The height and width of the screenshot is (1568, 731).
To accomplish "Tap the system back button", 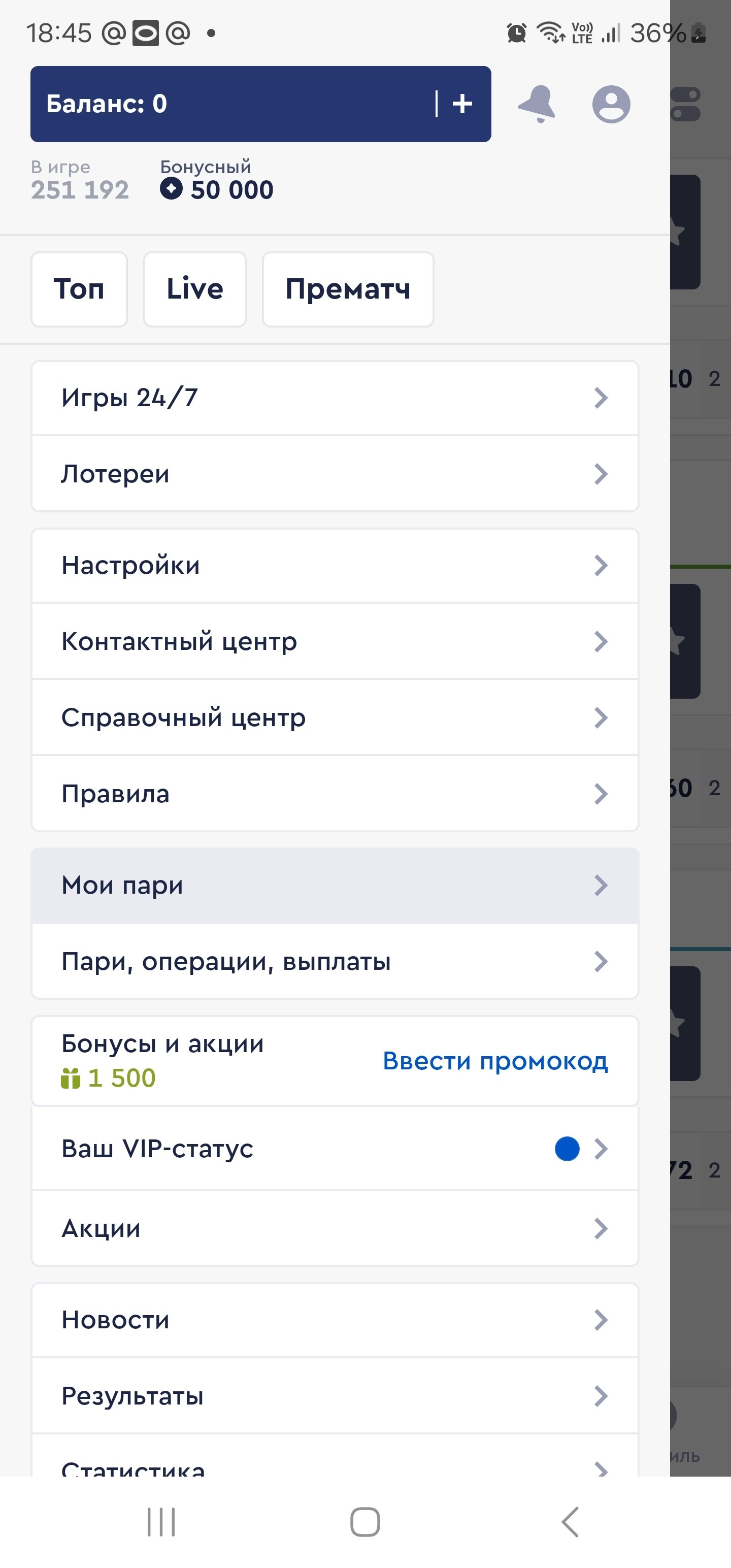I will (x=570, y=1522).
